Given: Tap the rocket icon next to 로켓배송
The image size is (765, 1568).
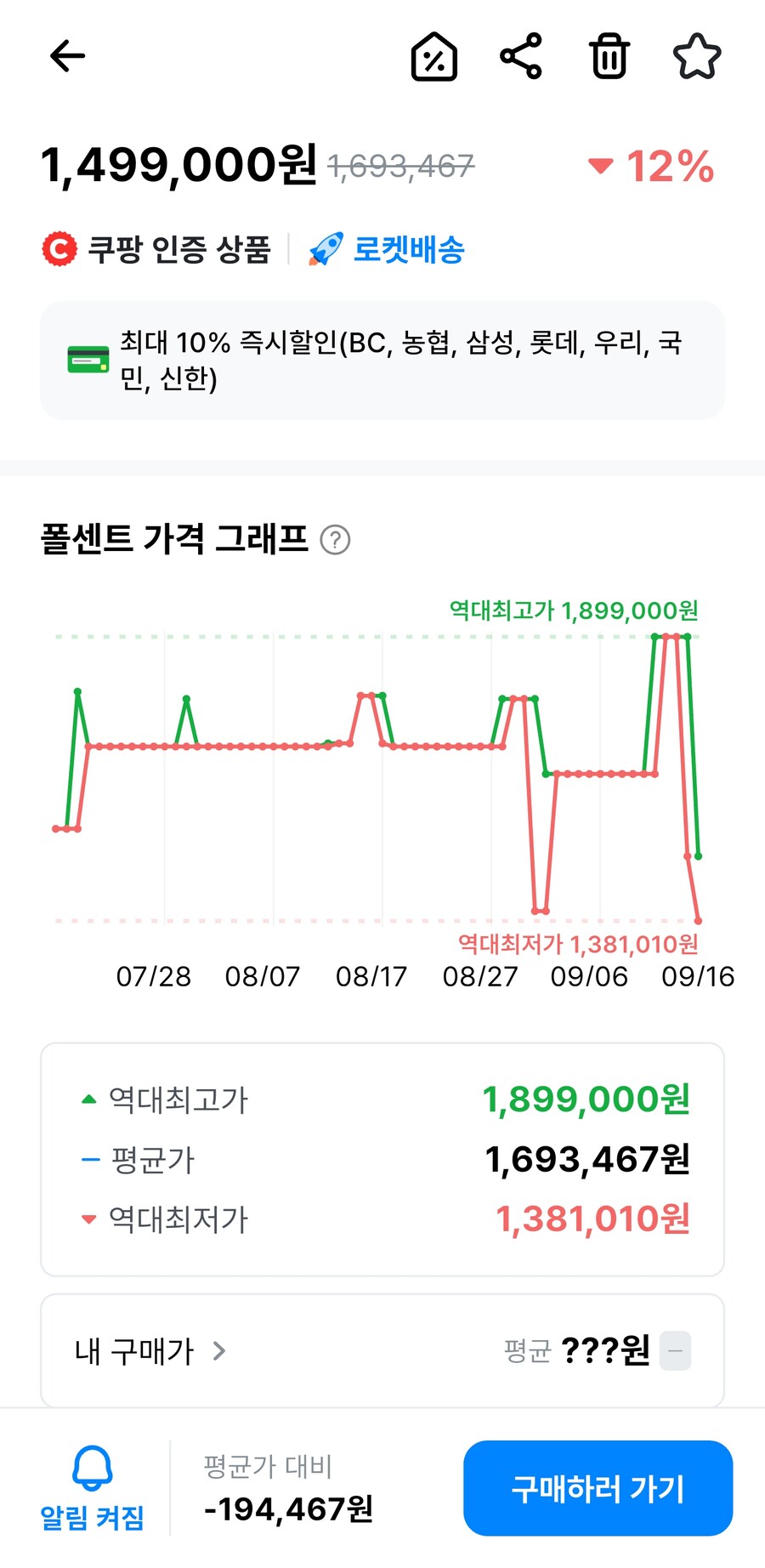Looking at the screenshot, I should pyautogui.click(x=326, y=247).
